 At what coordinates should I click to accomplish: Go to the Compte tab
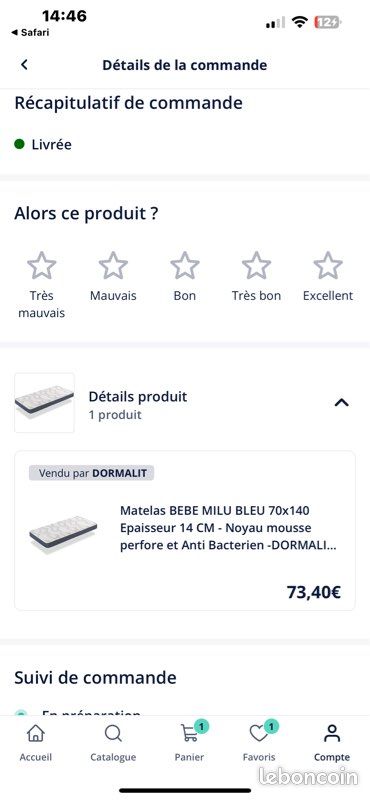click(x=332, y=742)
